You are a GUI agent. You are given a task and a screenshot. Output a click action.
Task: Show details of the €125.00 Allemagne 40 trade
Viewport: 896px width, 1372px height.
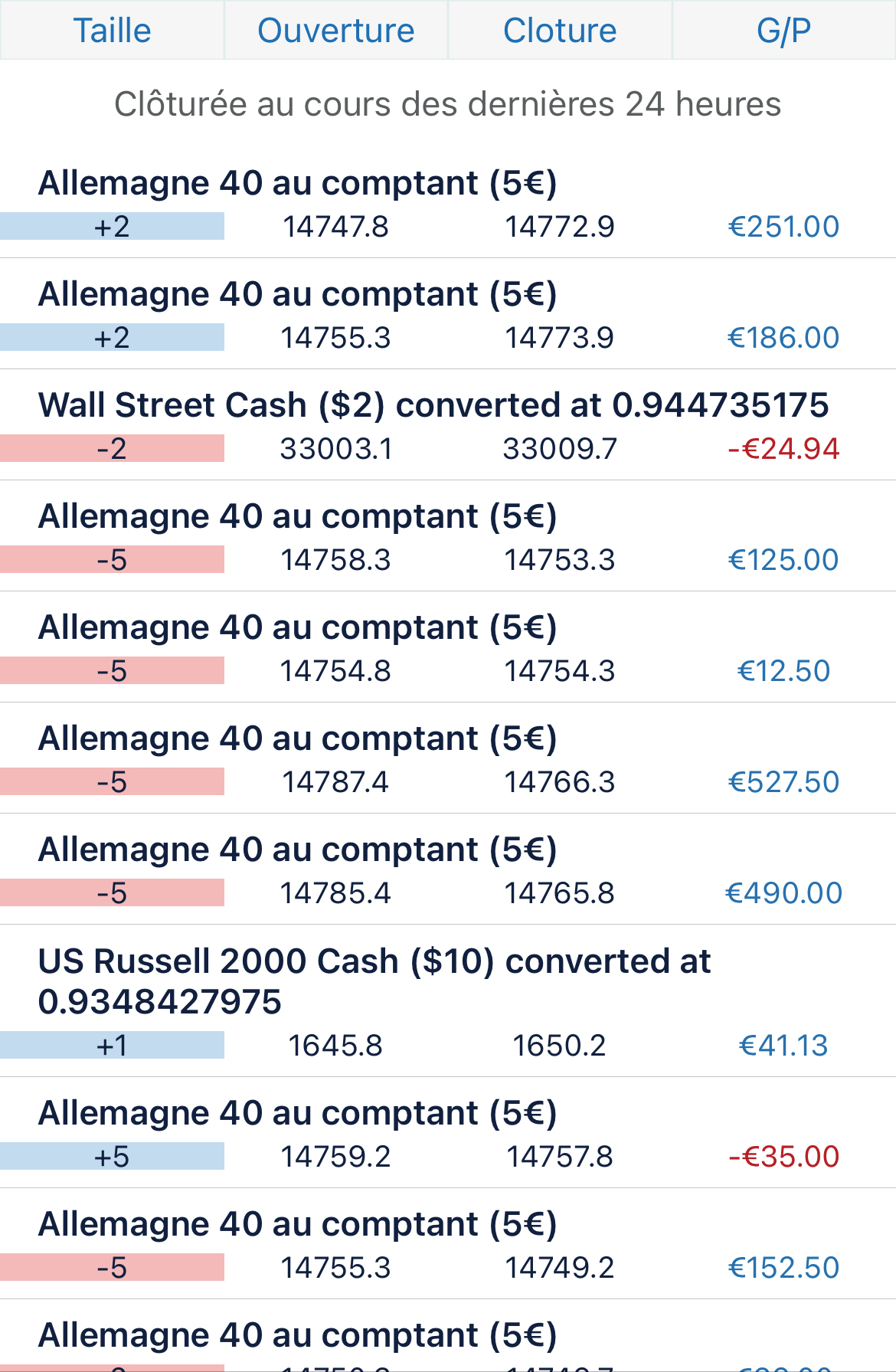tap(448, 538)
